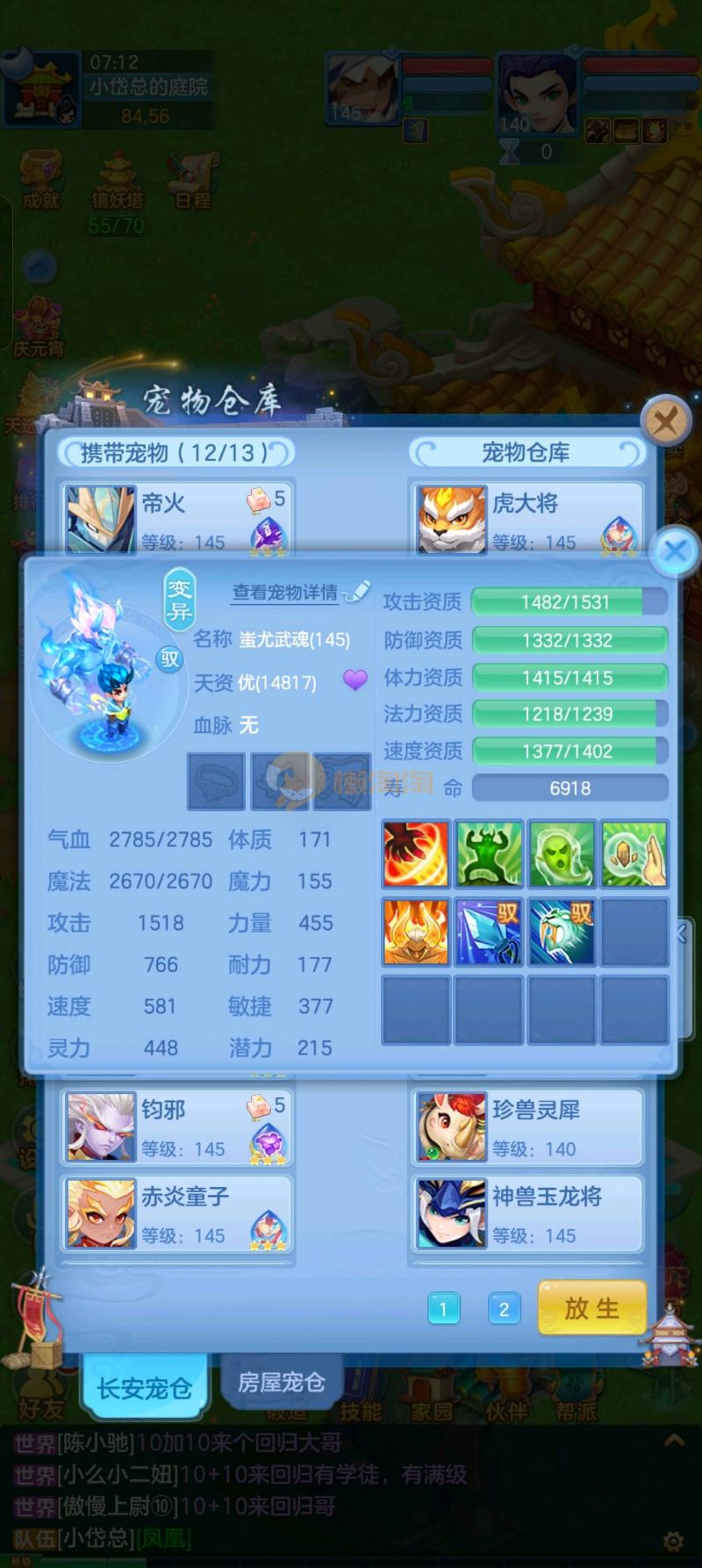The width and height of the screenshot is (702, 1568).
Task: View the blue crystal 驭 skill icon
Action: [x=489, y=932]
